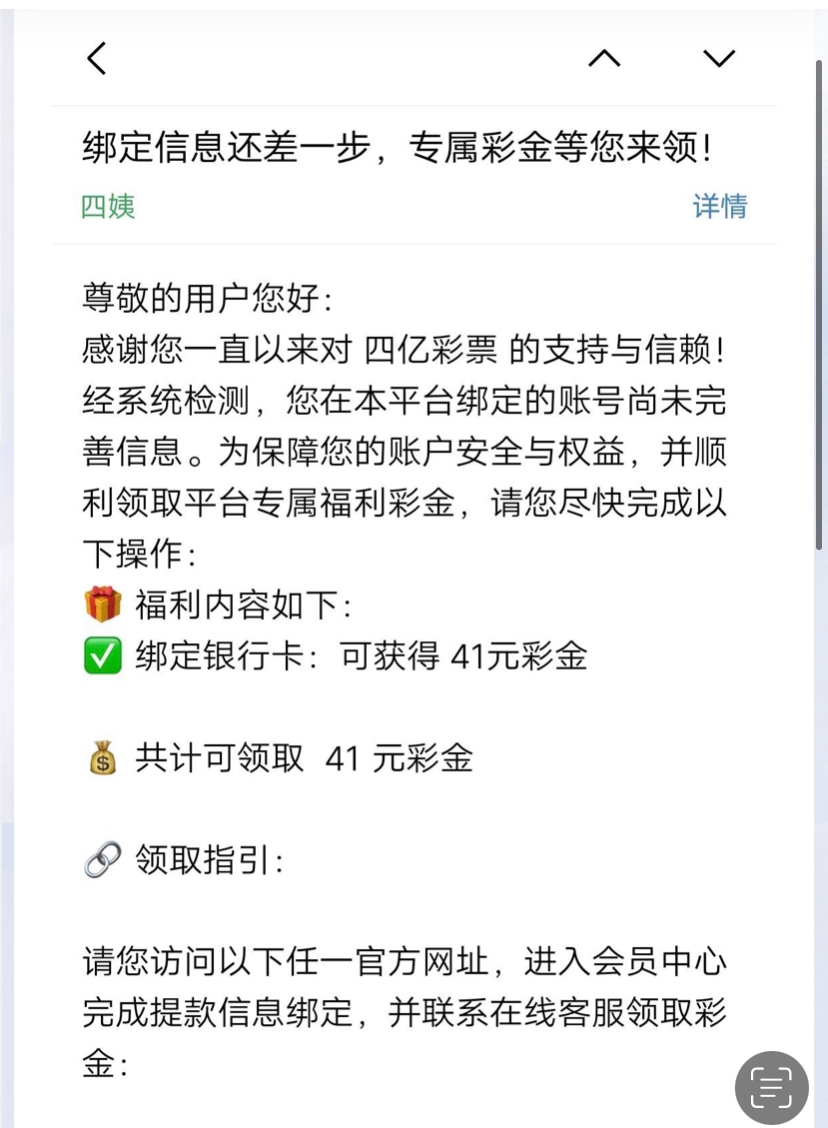Jump to the next email
828x1128 pixels.
click(x=719, y=58)
